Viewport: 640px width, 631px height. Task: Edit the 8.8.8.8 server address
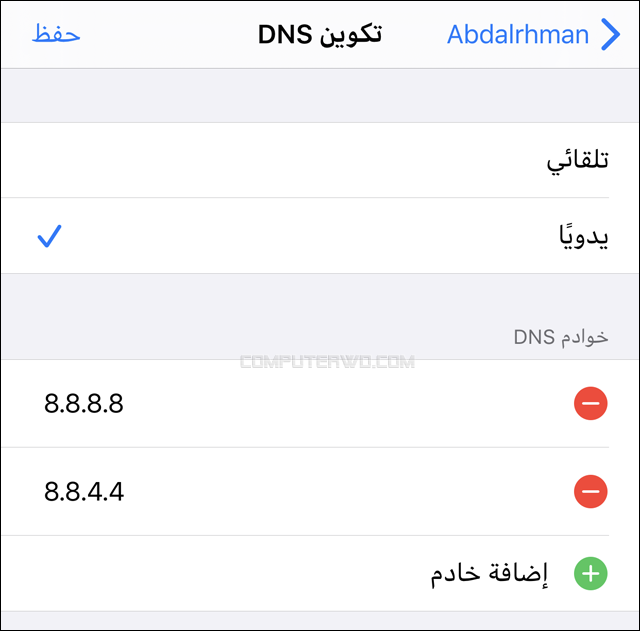point(84,403)
